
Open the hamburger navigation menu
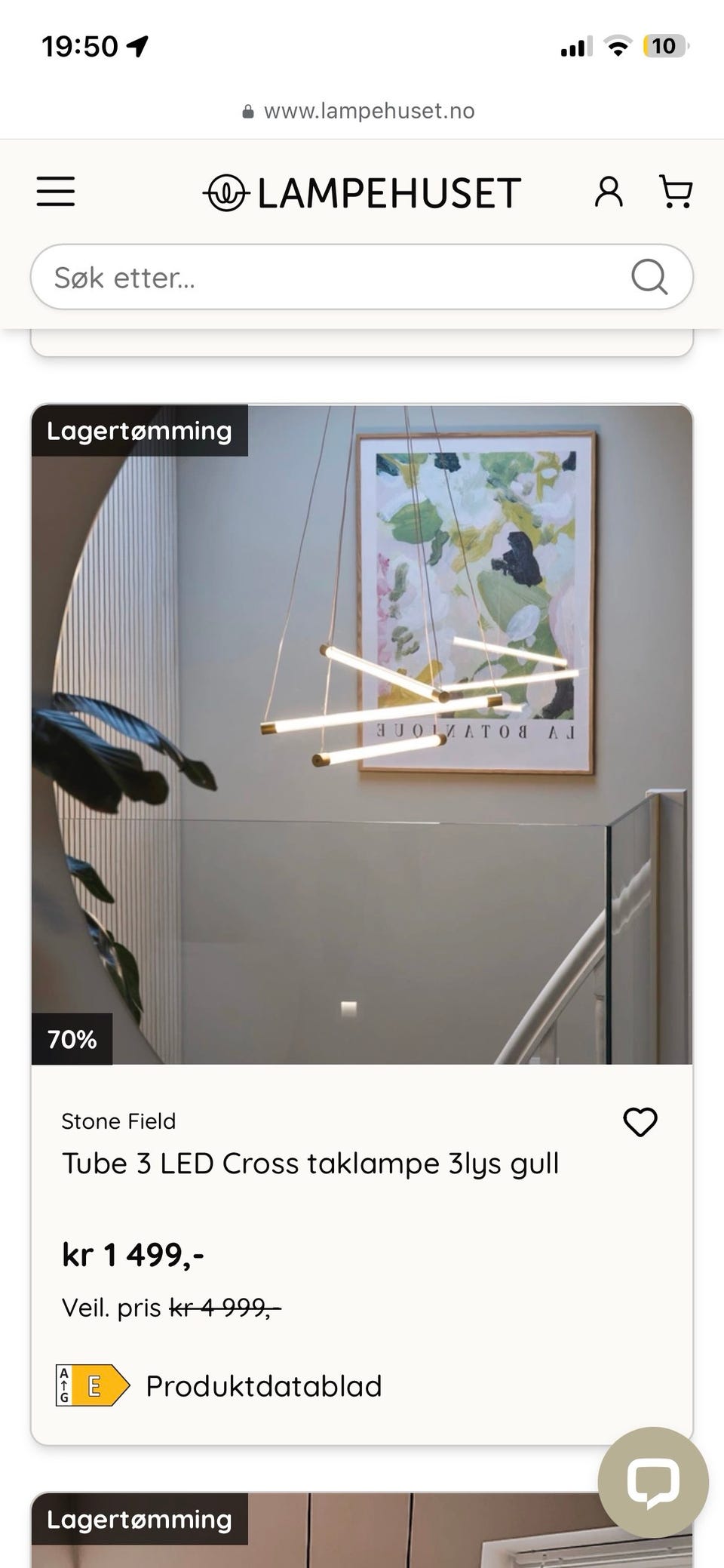(x=55, y=192)
